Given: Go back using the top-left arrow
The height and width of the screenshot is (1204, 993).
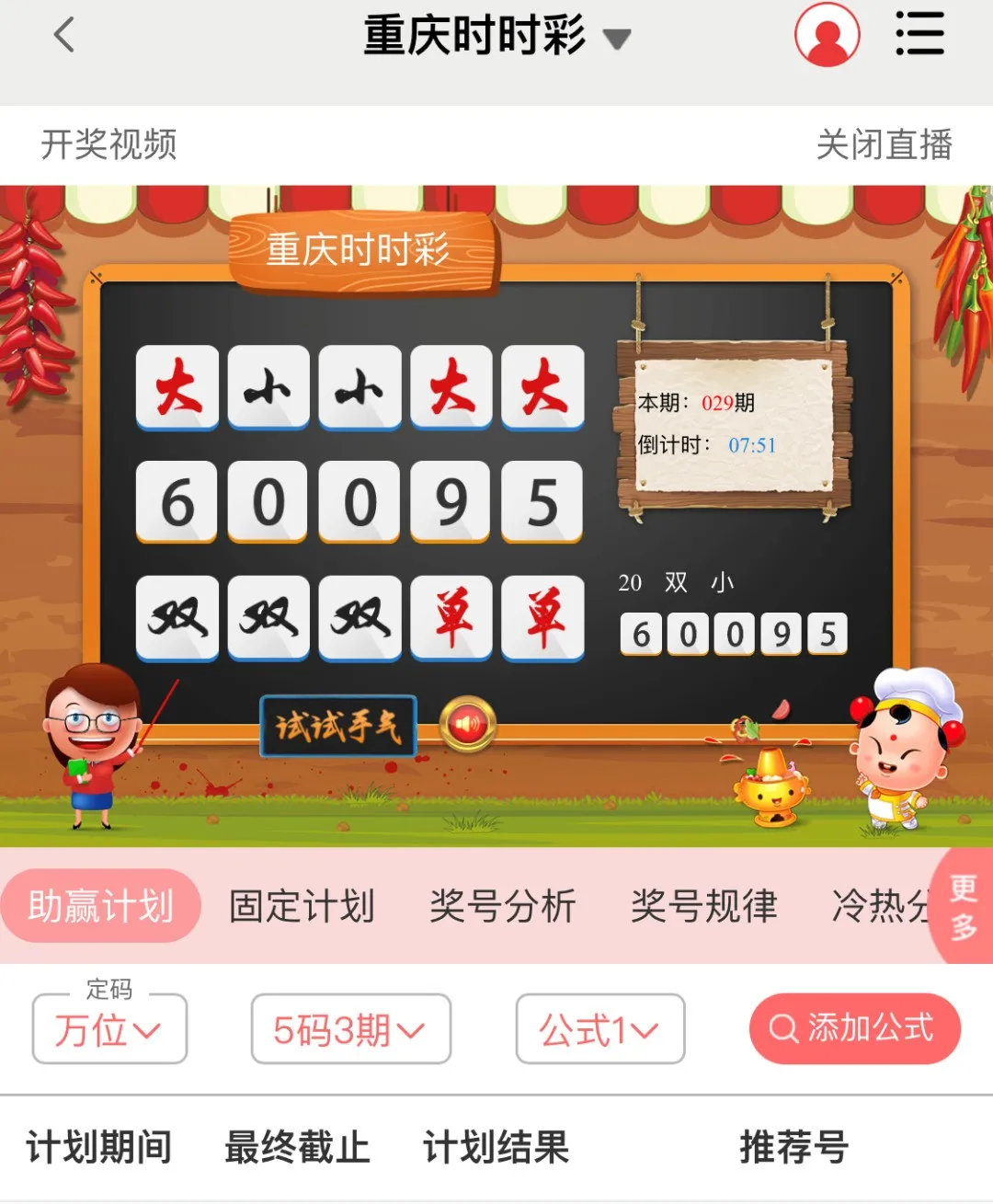Looking at the screenshot, I should 63,37.
